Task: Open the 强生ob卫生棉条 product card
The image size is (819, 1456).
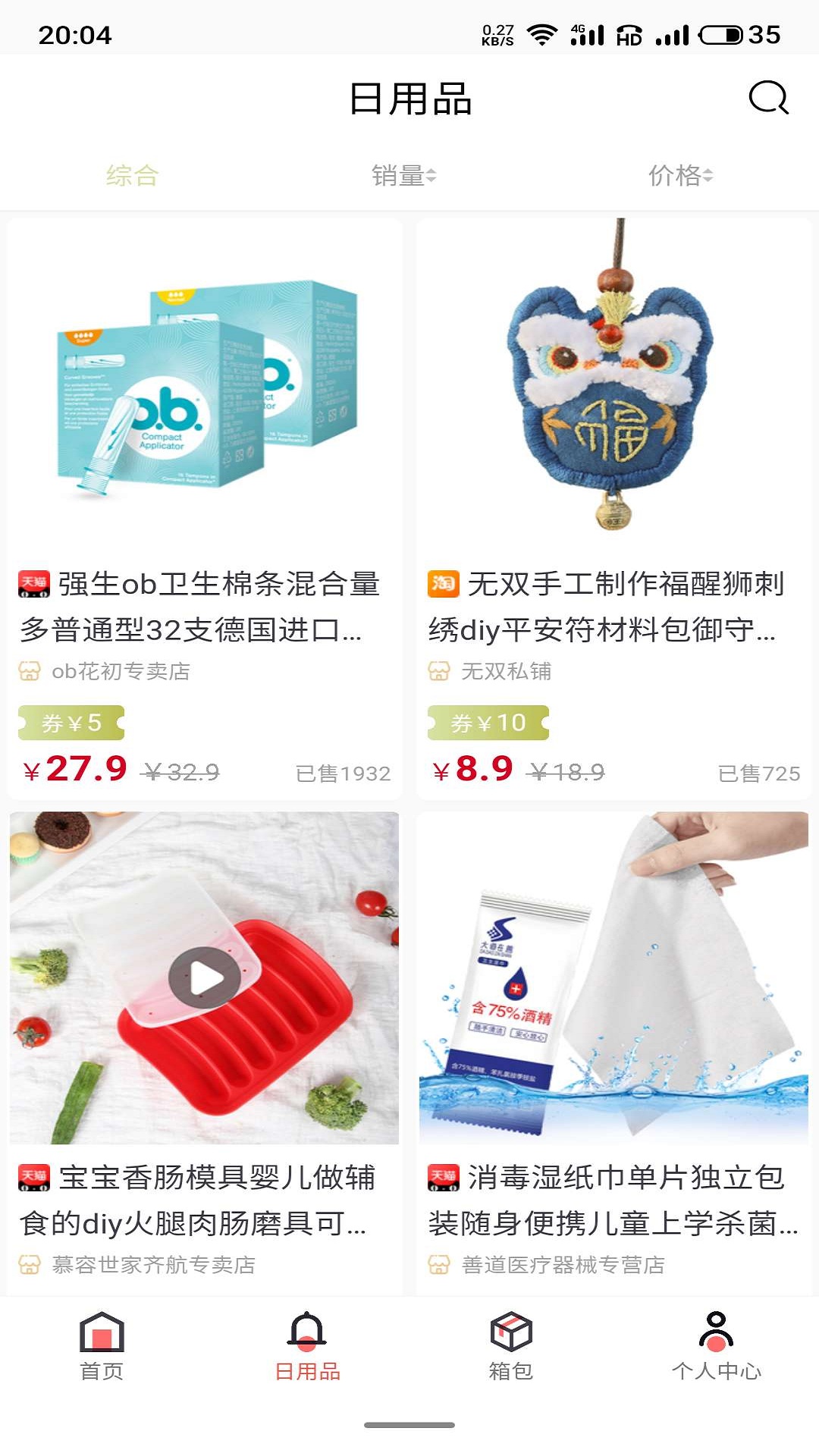Action: [204, 508]
